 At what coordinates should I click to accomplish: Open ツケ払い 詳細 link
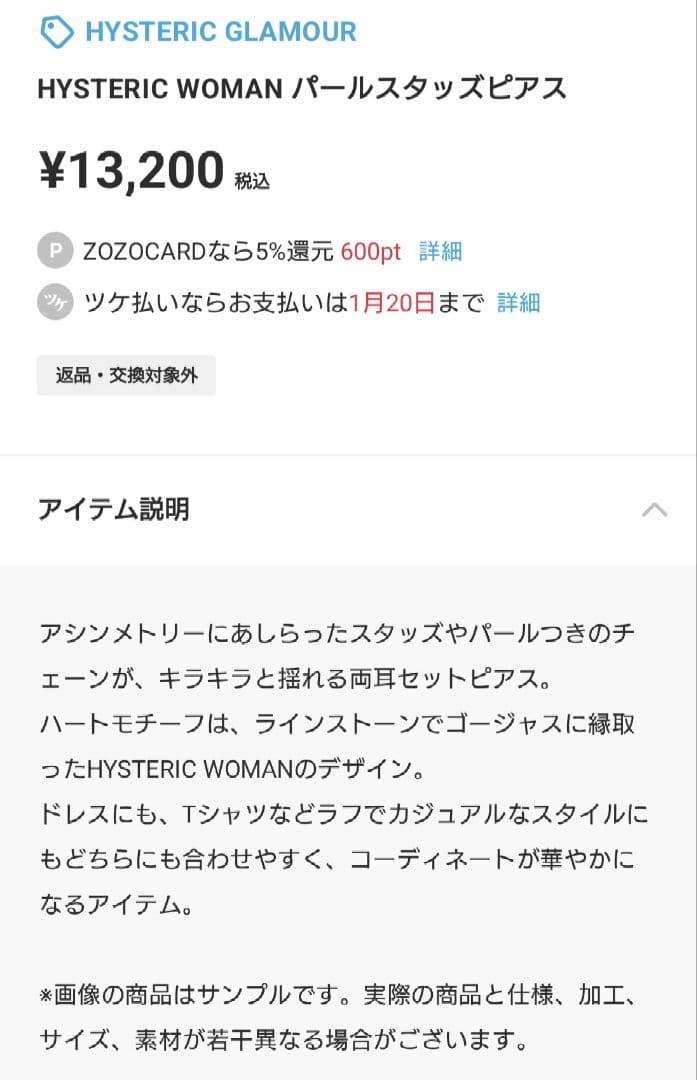point(518,302)
